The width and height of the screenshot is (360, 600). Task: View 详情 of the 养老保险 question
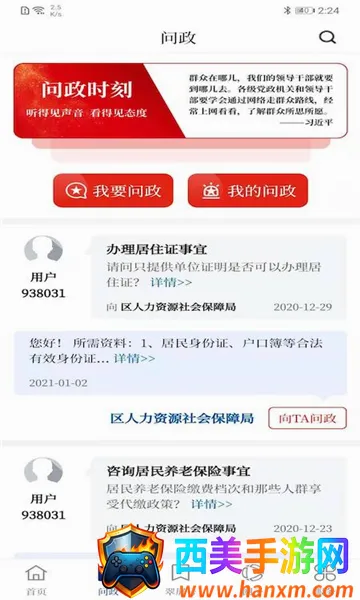tap(212, 504)
